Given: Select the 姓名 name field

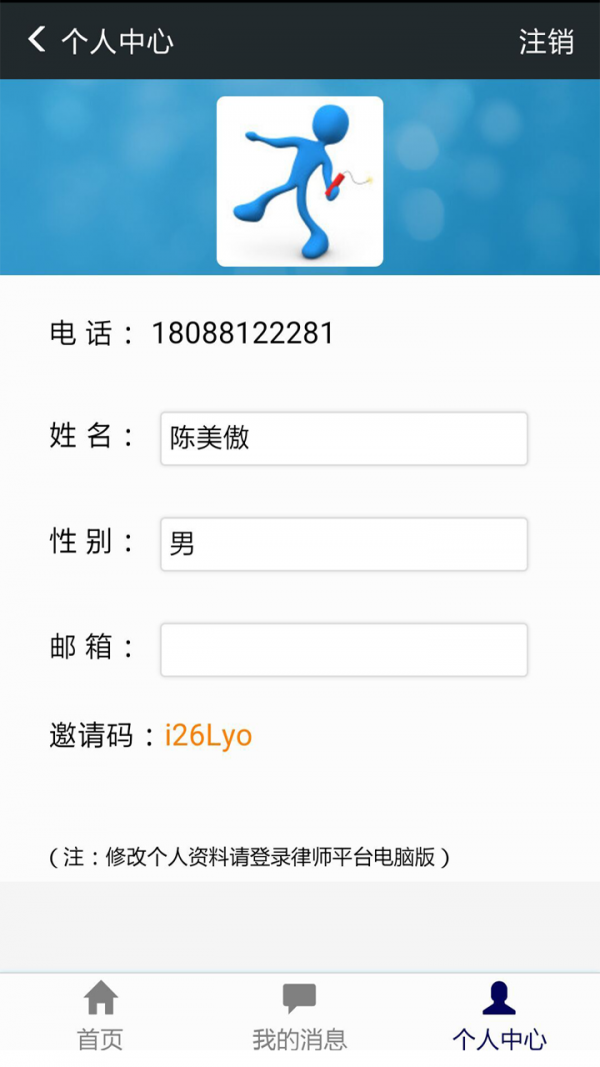Looking at the screenshot, I should [x=343, y=438].
